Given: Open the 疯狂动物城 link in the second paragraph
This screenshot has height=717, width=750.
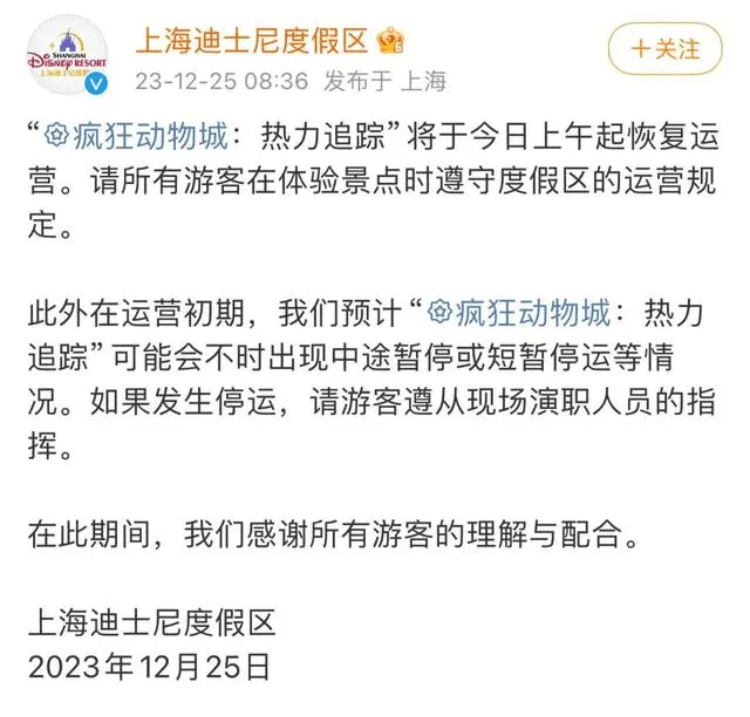Looking at the screenshot, I should 518,314.
